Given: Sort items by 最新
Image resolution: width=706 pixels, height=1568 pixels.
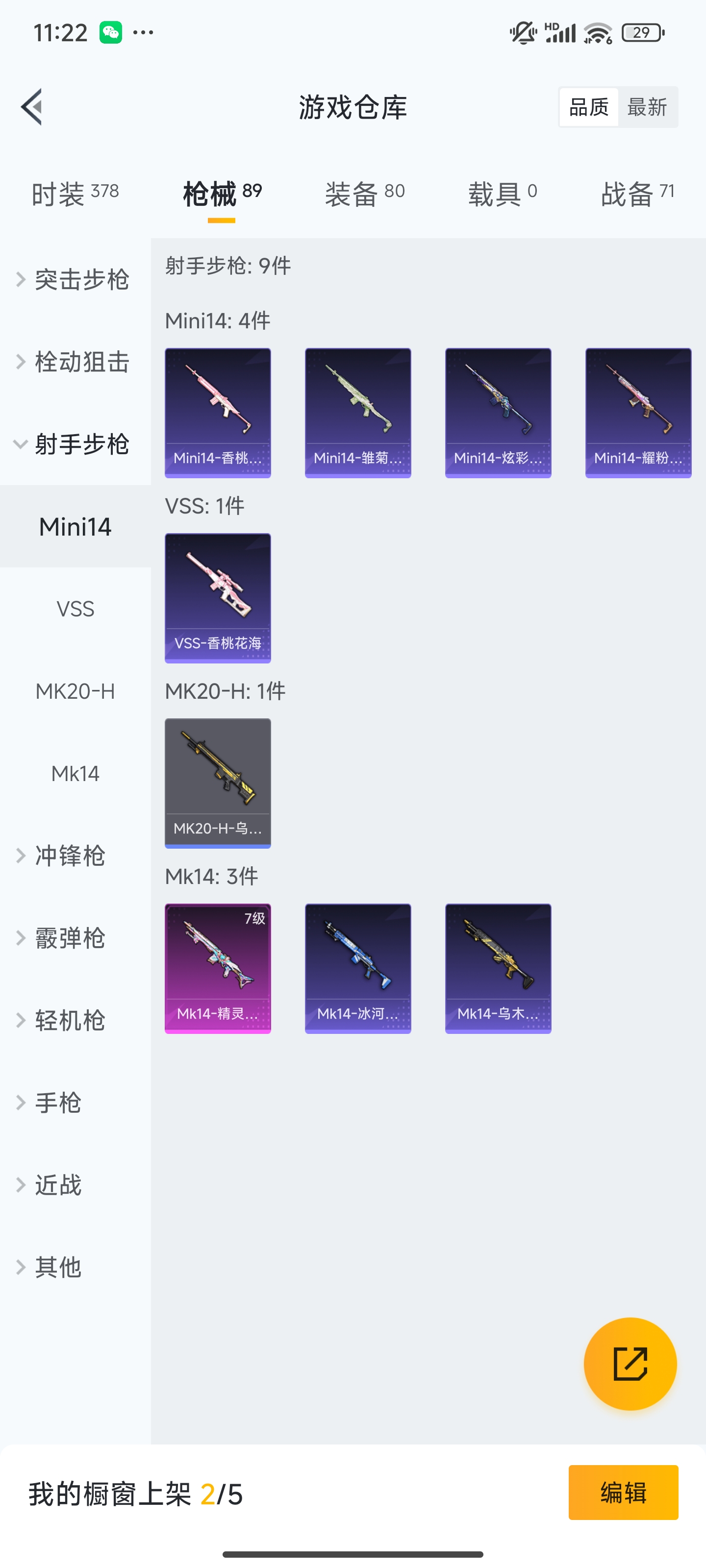Looking at the screenshot, I should 647,107.
